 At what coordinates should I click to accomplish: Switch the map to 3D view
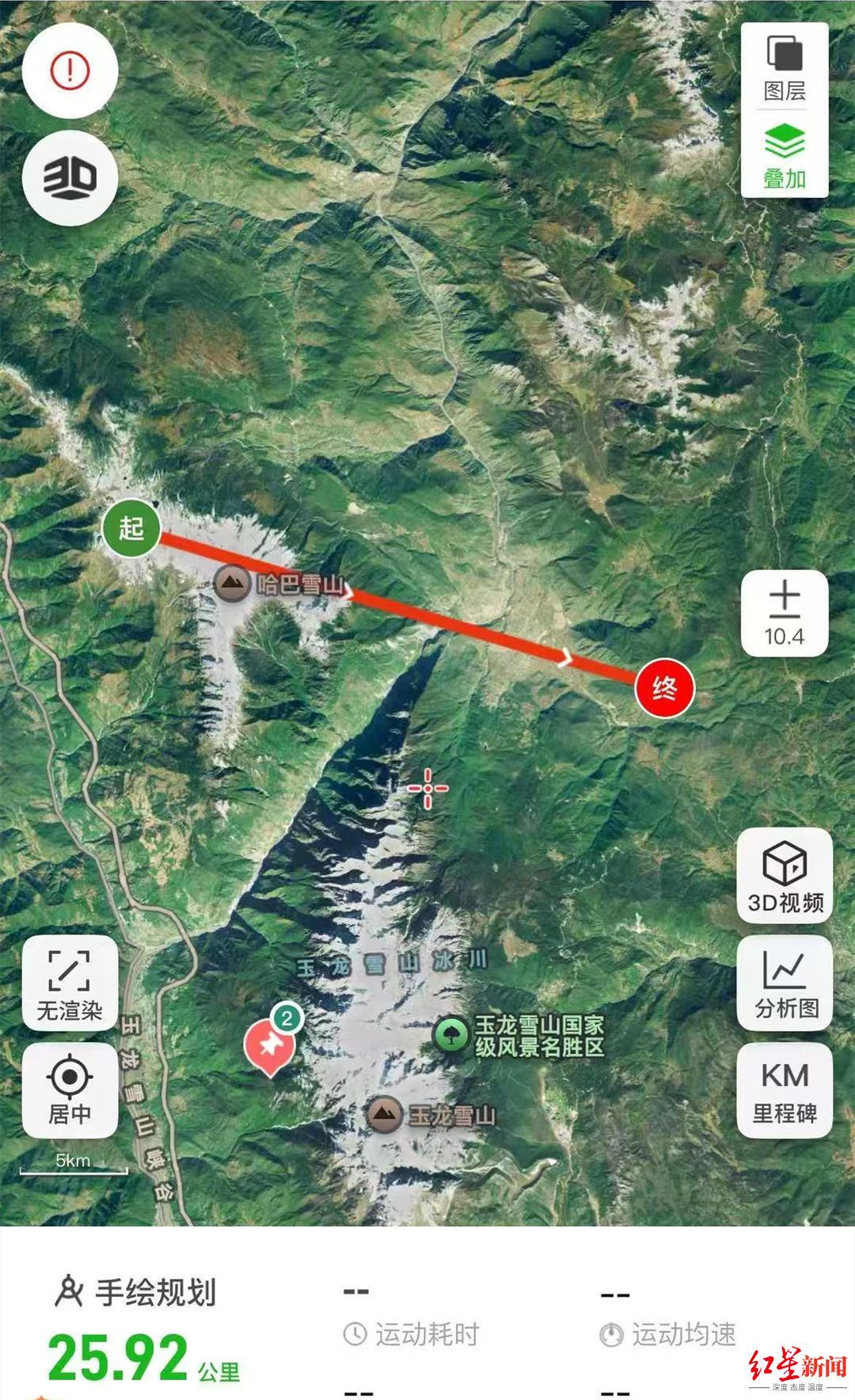coord(70,177)
